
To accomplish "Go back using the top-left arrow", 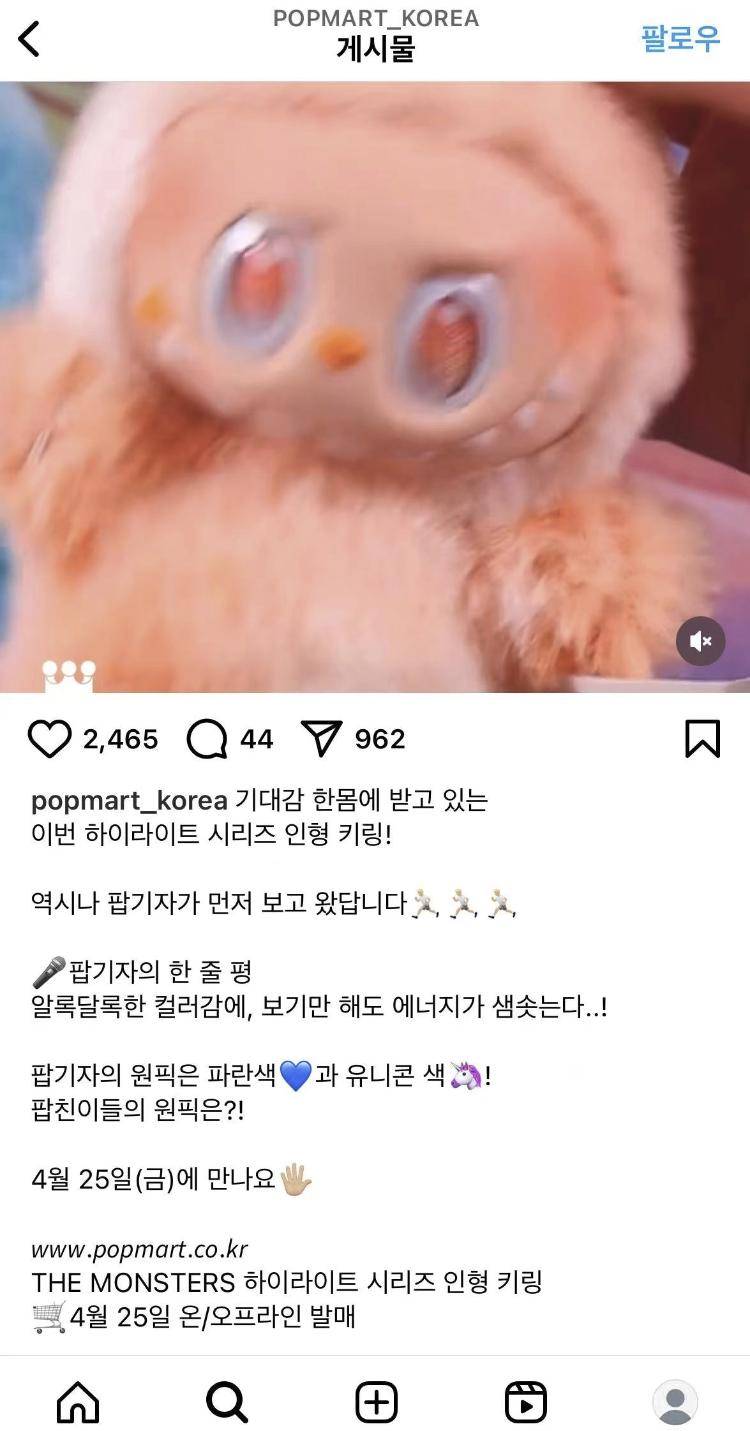I will pyautogui.click(x=29, y=39).
